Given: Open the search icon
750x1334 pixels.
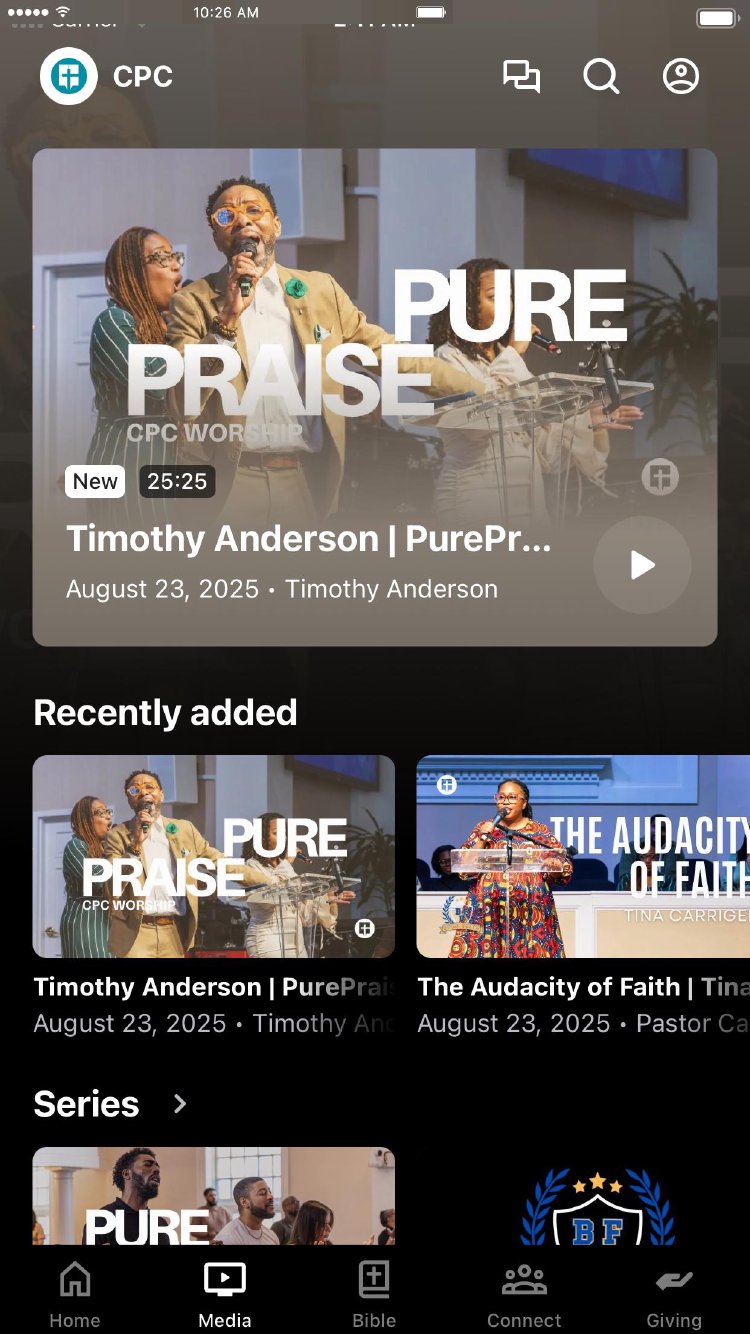Looking at the screenshot, I should tap(601, 77).
